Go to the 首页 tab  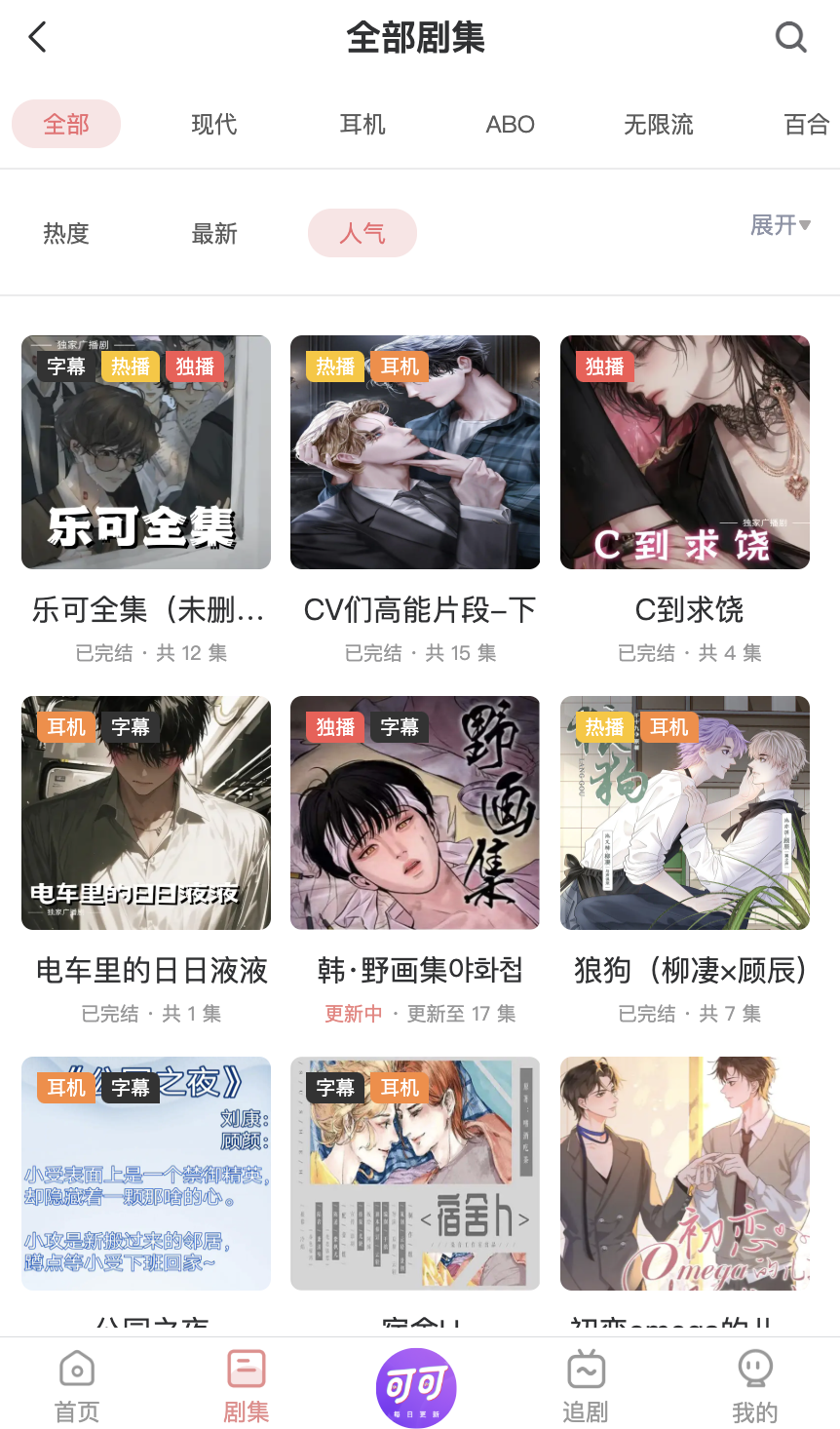[77, 1386]
